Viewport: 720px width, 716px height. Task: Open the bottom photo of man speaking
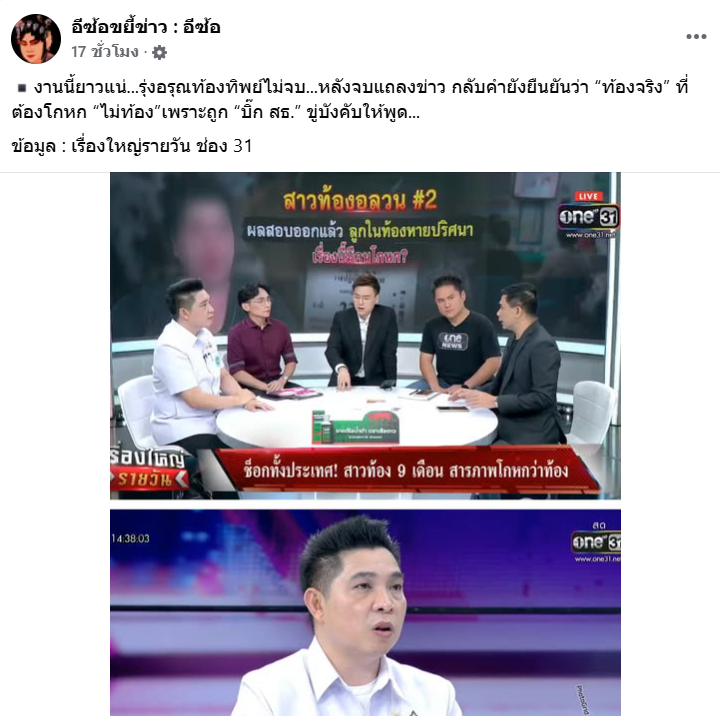(365, 612)
